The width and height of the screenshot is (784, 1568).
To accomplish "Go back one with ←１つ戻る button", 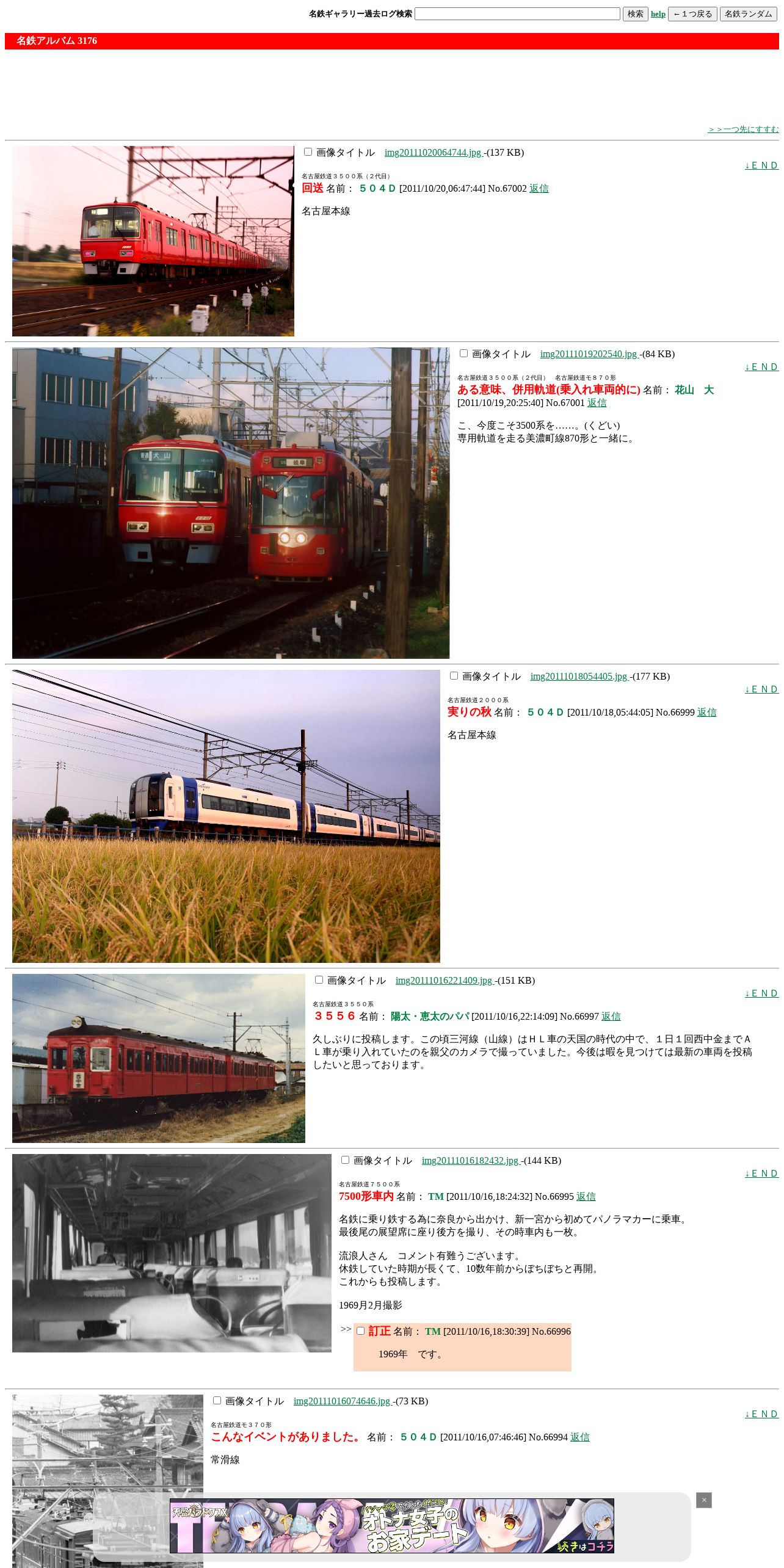I will tap(692, 13).
